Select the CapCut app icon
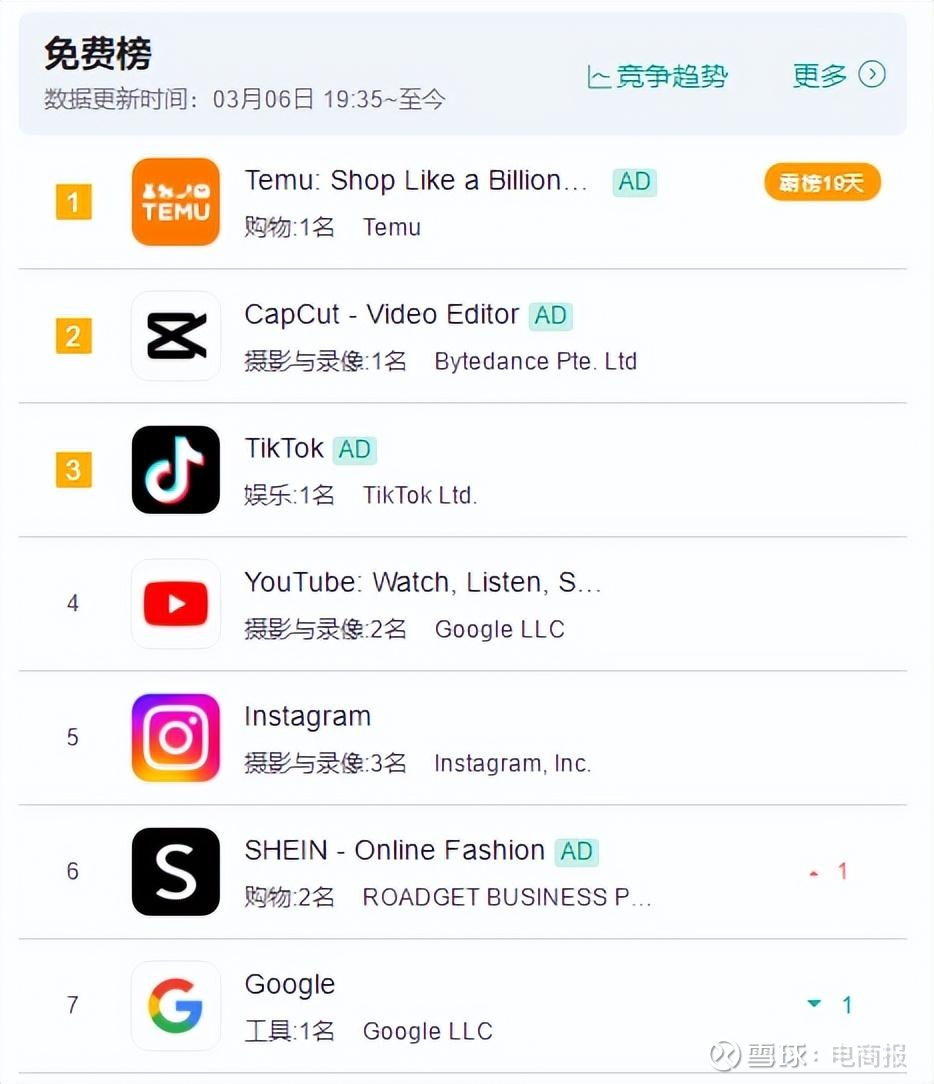This screenshot has height=1084, width=934. [x=175, y=336]
